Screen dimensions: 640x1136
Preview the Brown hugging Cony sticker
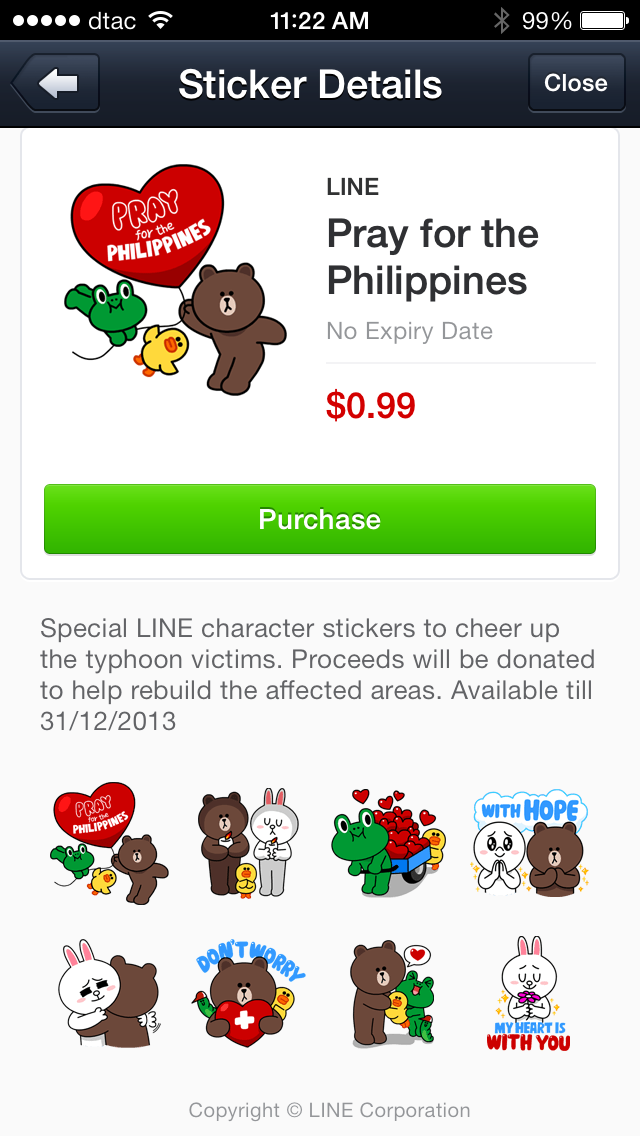pos(107,995)
